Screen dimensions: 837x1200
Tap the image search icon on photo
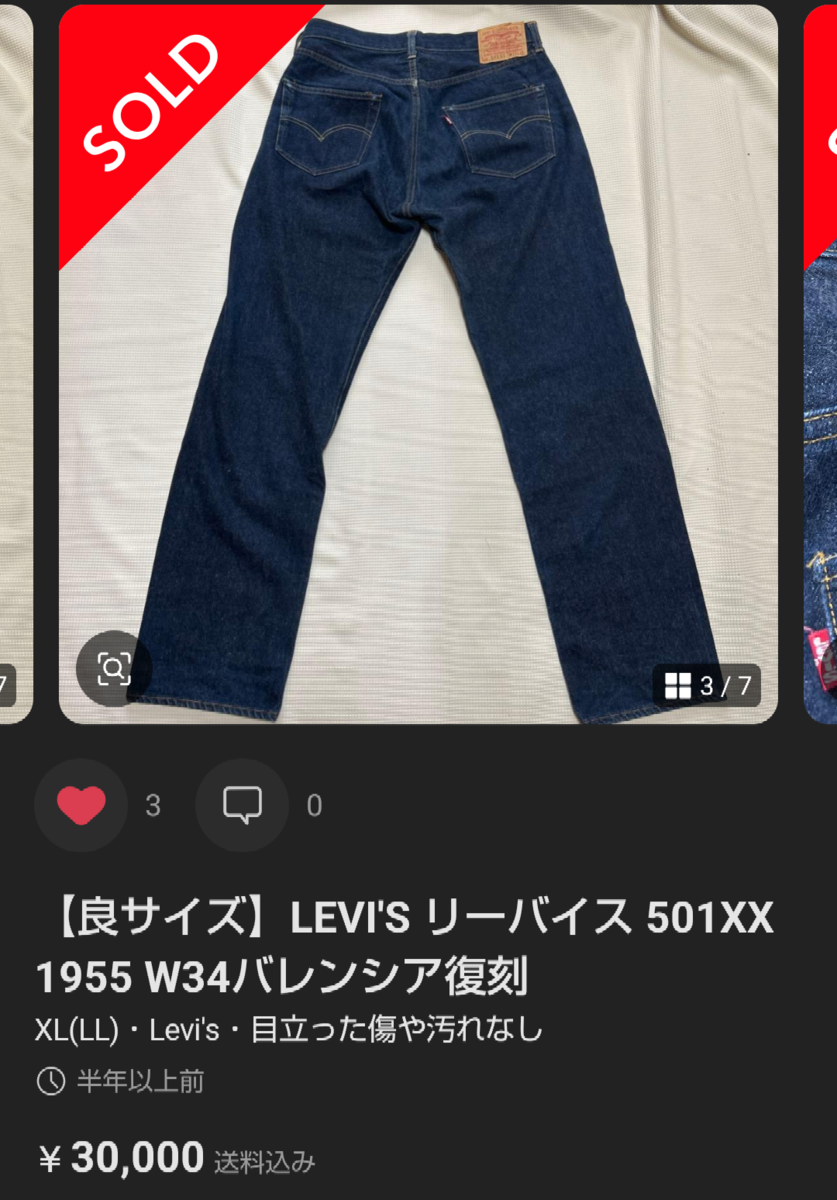tap(114, 668)
